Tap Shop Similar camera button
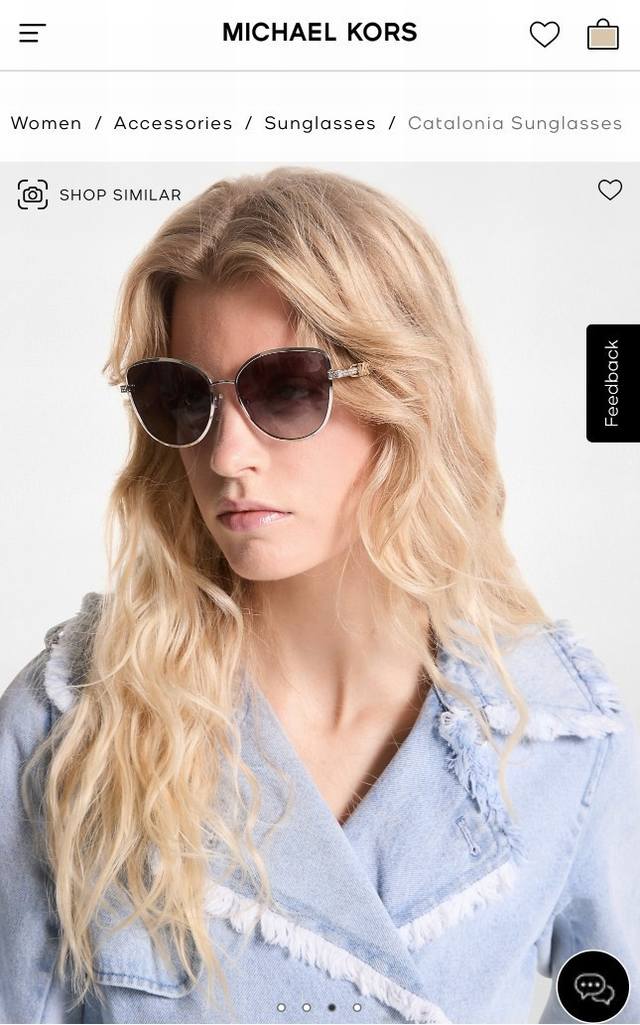Screen dimensions: 640x1025 click(99, 194)
